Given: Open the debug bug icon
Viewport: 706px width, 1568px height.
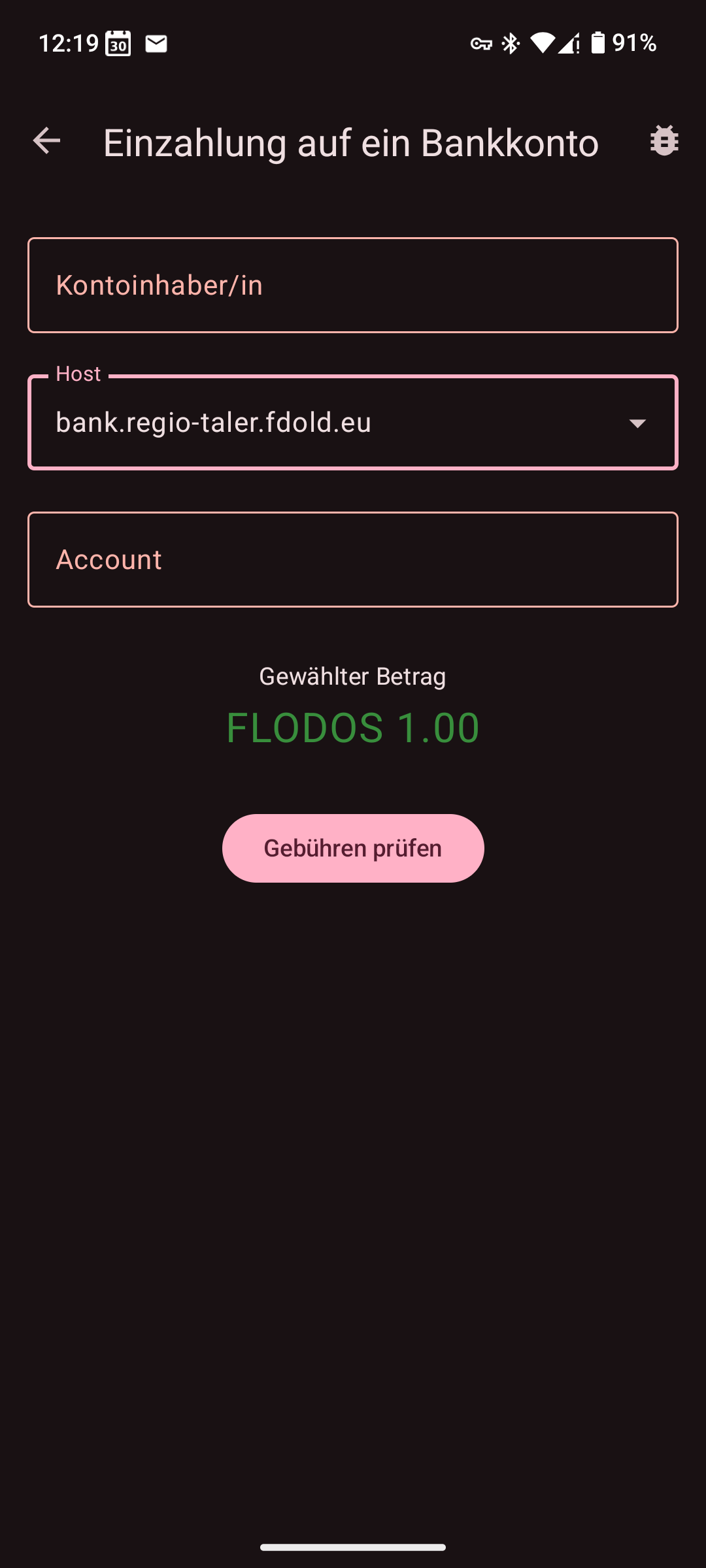Looking at the screenshot, I should (664, 140).
